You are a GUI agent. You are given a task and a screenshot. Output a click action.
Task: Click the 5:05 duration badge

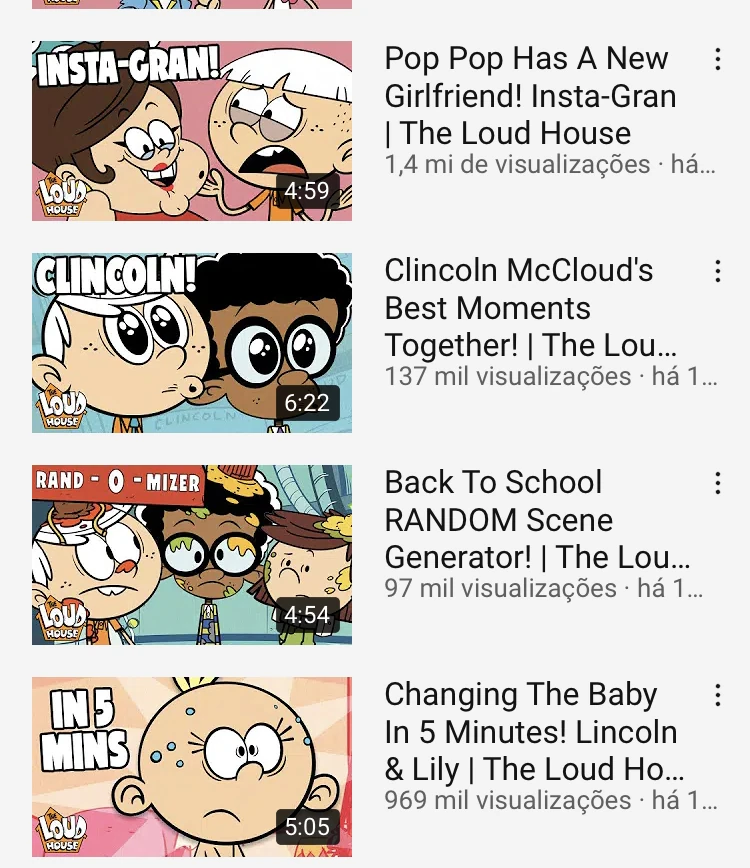tap(305, 827)
